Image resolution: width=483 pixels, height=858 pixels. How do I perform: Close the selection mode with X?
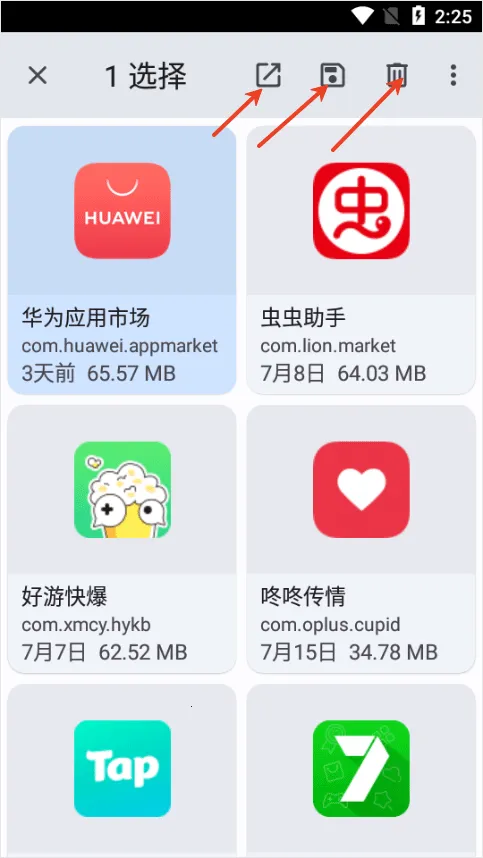(x=37, y=76)
